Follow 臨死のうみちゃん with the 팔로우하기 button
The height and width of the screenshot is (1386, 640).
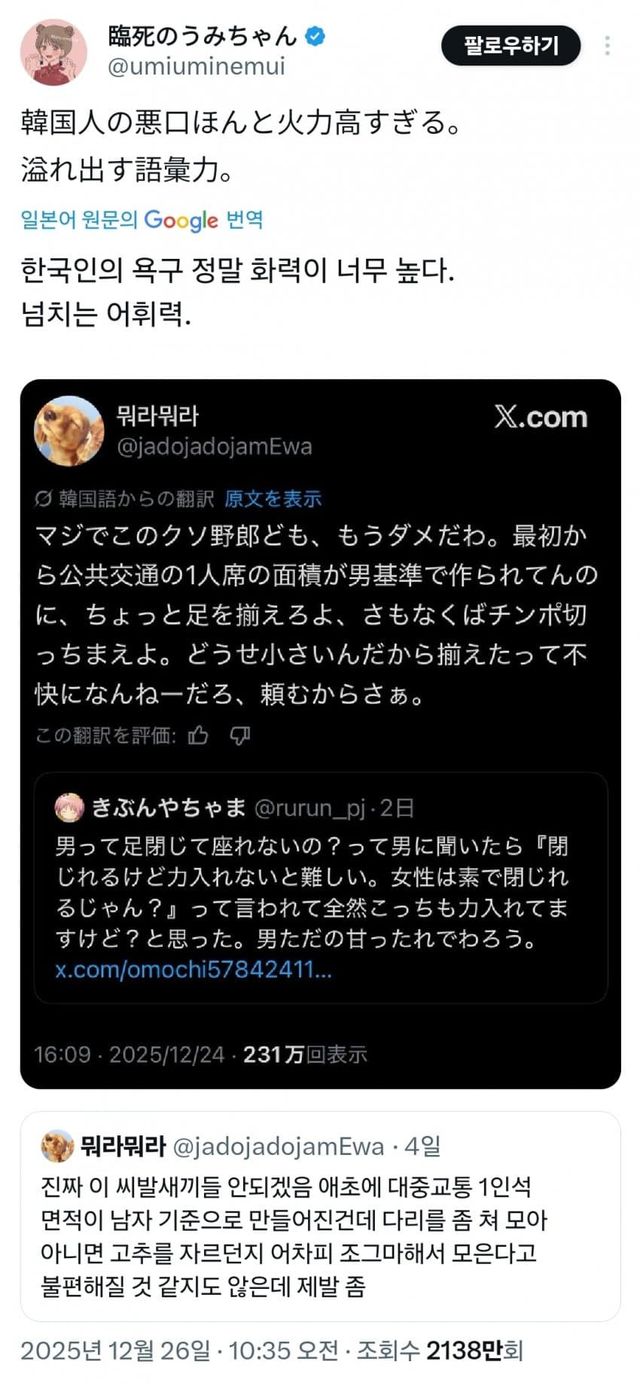point(510,45)
